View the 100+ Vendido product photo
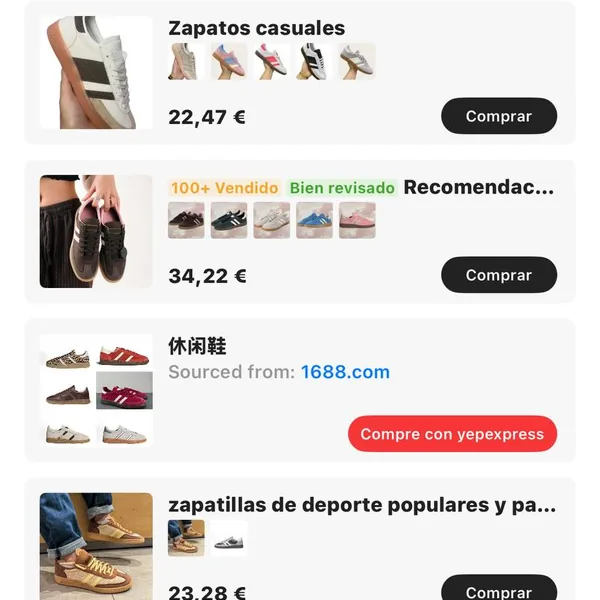 click(x=96, y=232)
